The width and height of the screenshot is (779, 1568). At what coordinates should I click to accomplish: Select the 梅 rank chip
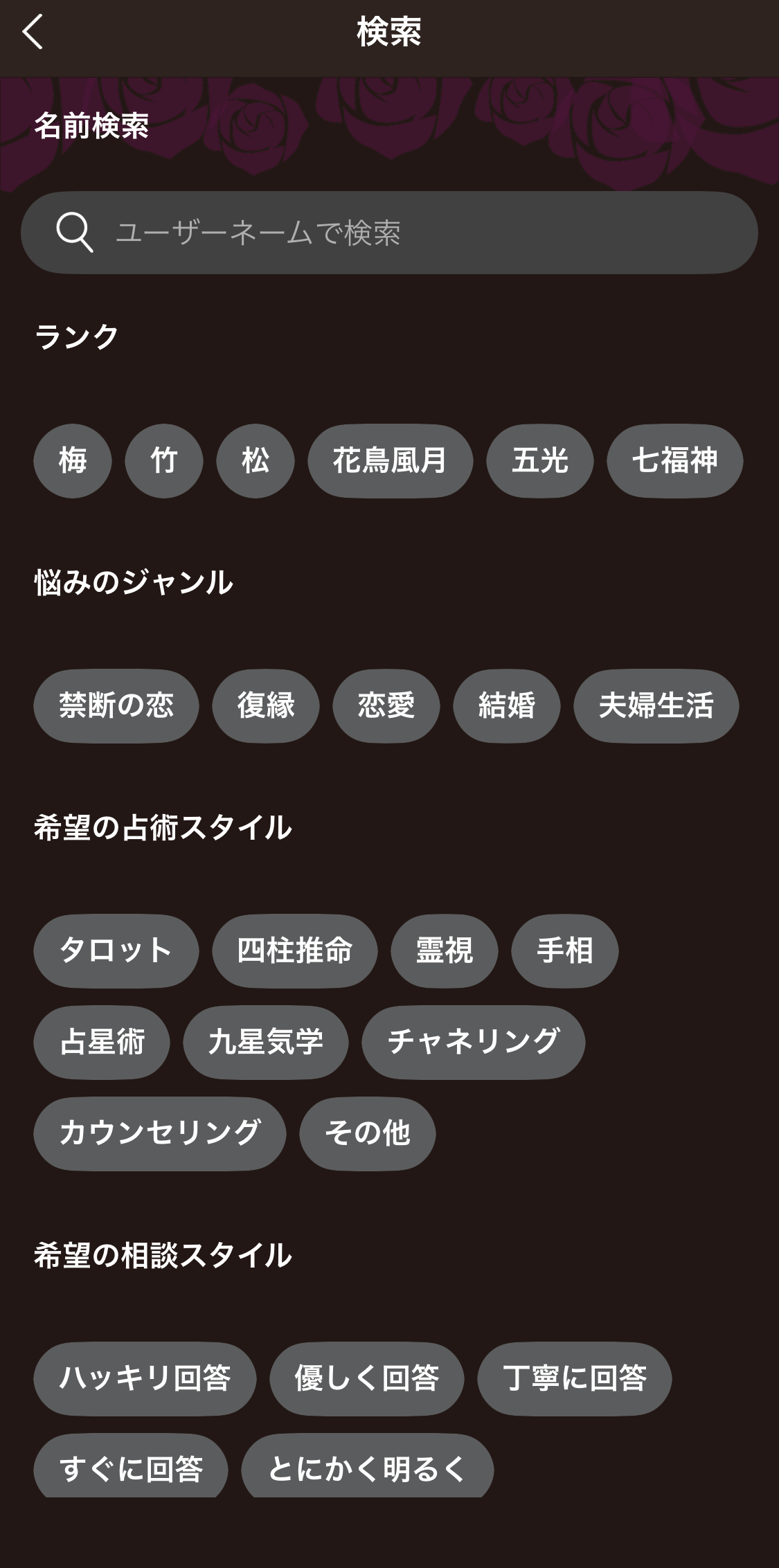coord(73,461)
